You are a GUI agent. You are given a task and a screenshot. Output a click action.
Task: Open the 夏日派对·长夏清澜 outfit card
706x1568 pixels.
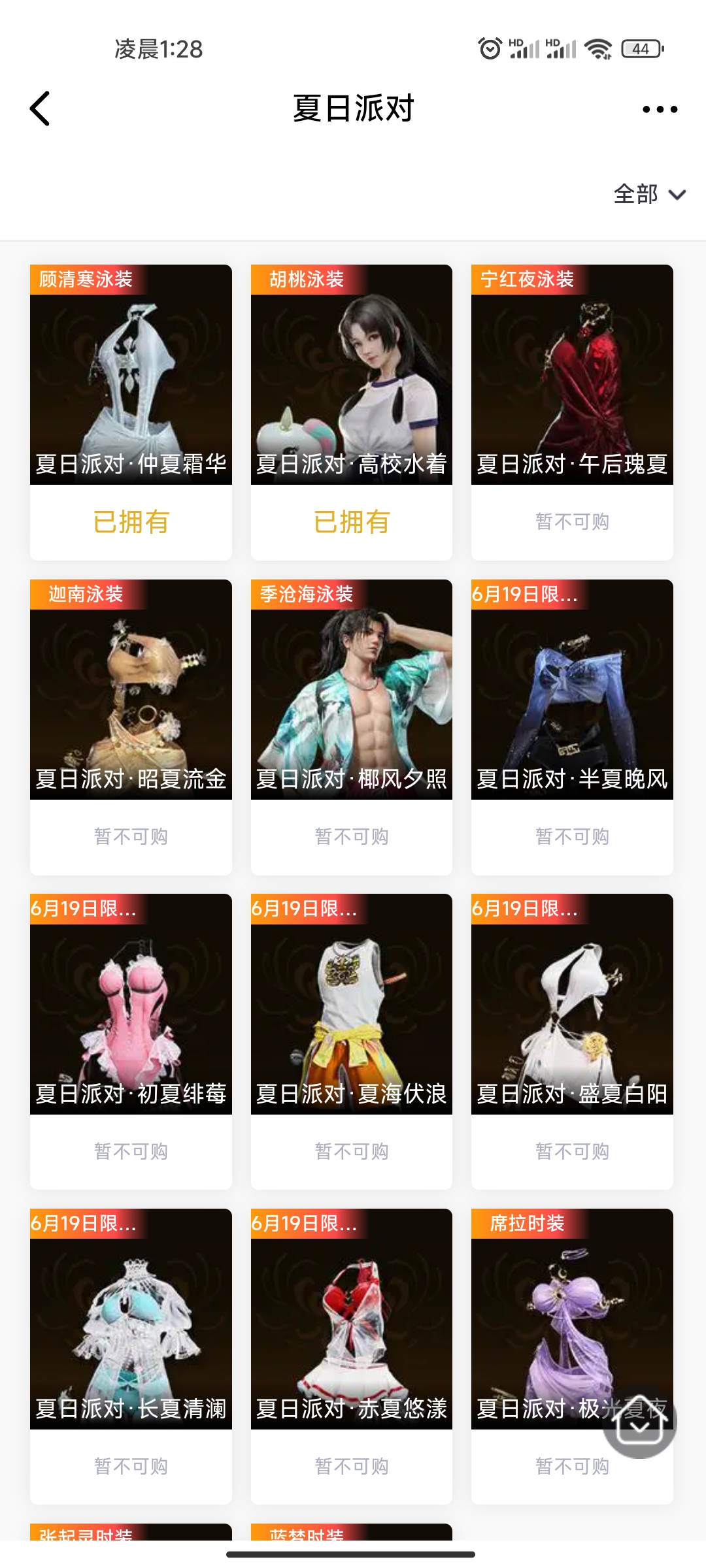(131, 1319)
